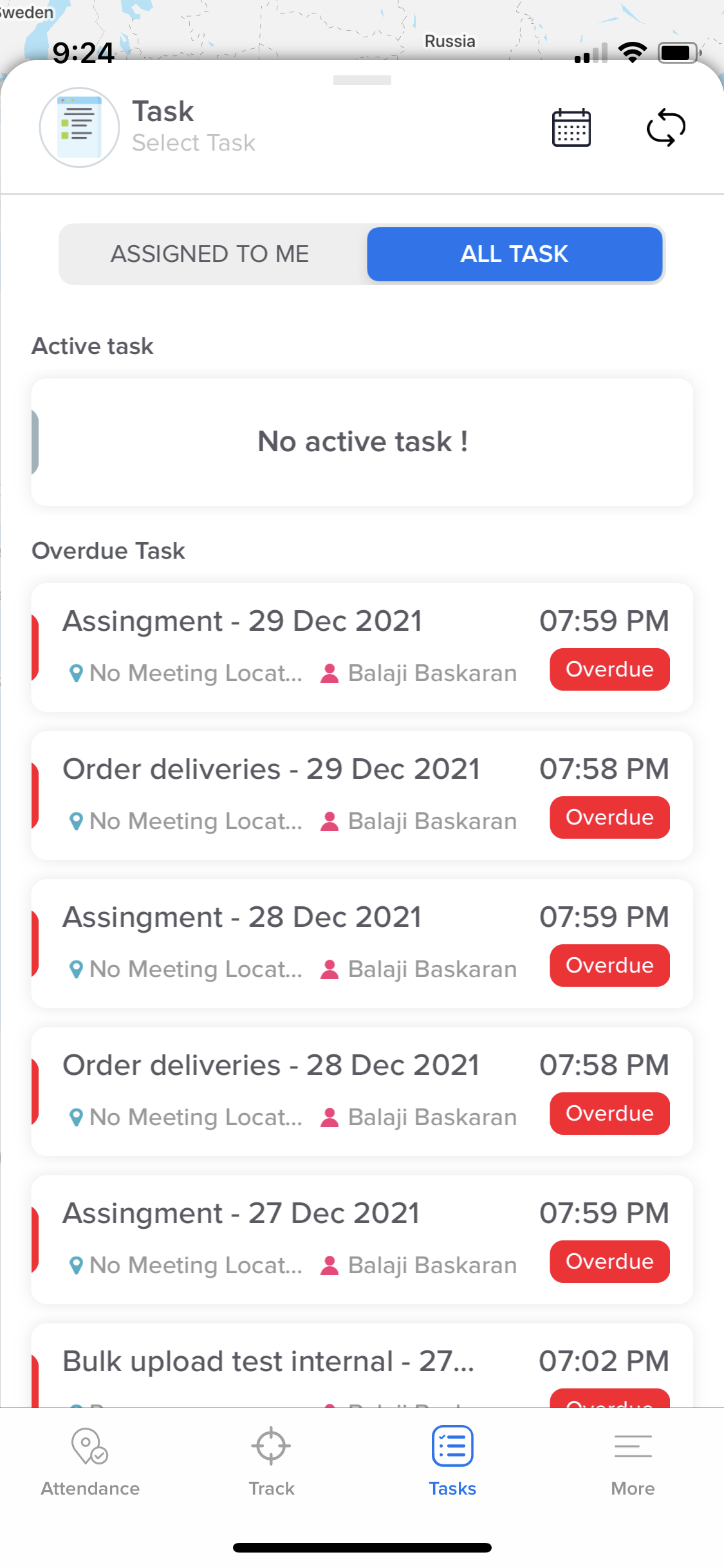The image size is (724, 1568).
Task: Open Assingment - 27 Dec 2021 task
Action: pos(362,1240)
